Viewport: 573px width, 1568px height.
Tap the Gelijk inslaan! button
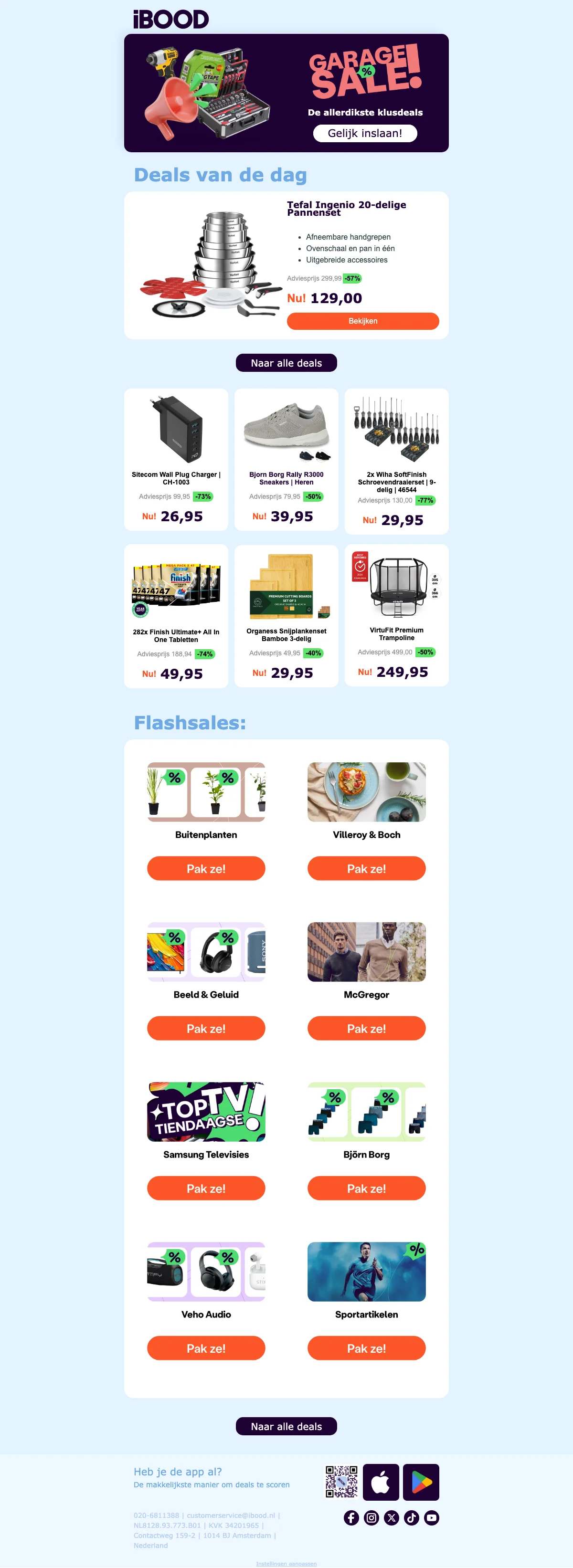click(x=365, y=133)
